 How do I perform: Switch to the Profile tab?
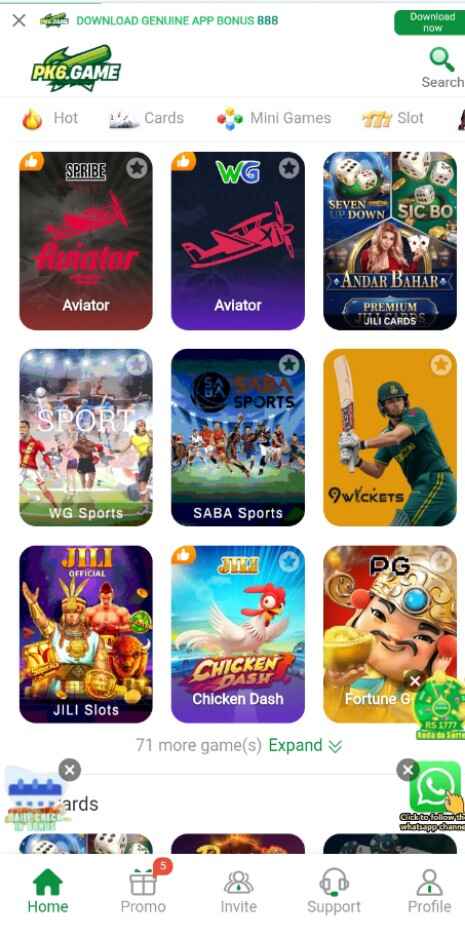tap(429, 890)
